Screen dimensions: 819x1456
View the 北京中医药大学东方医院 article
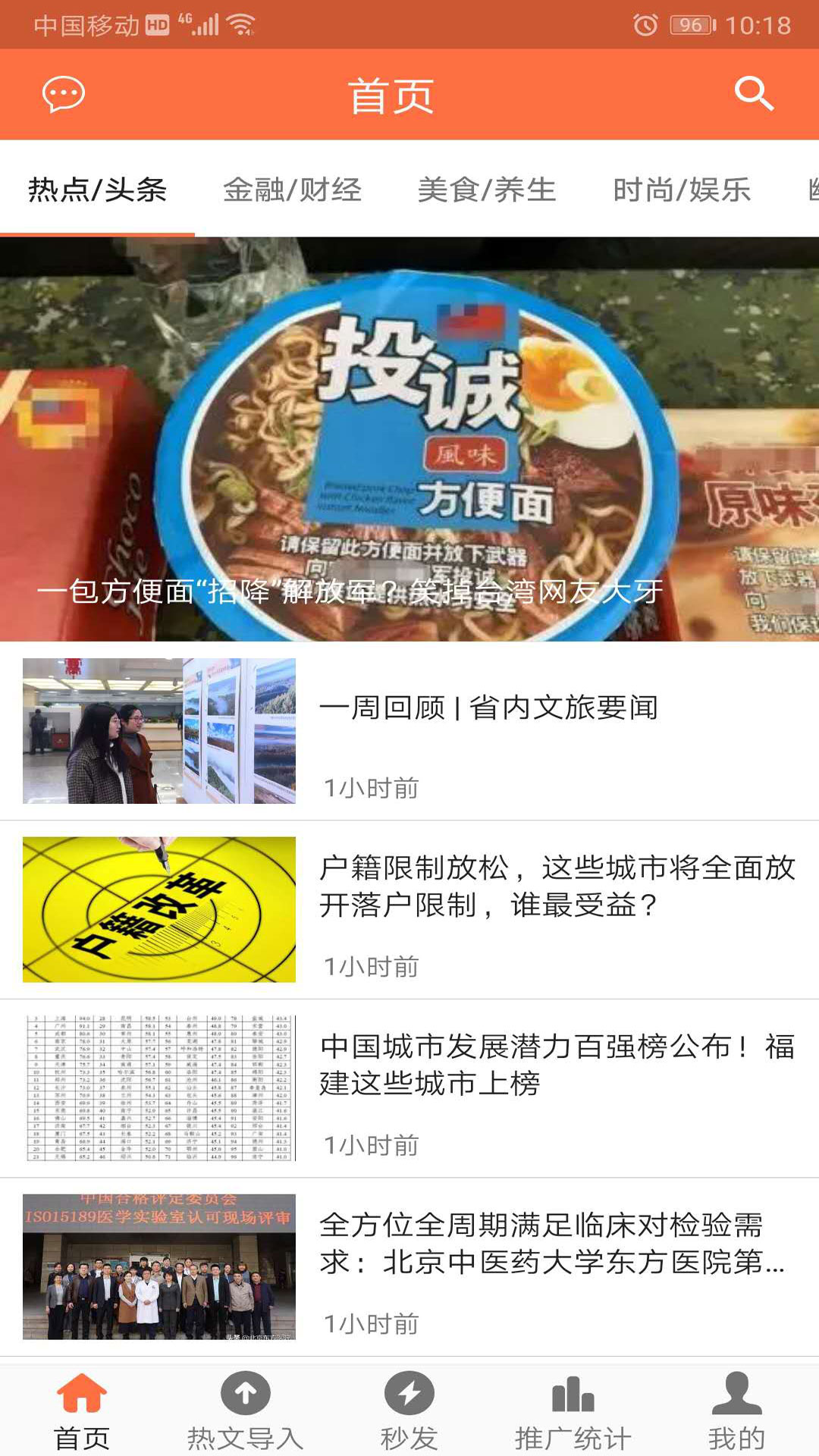coord(552,1244)
